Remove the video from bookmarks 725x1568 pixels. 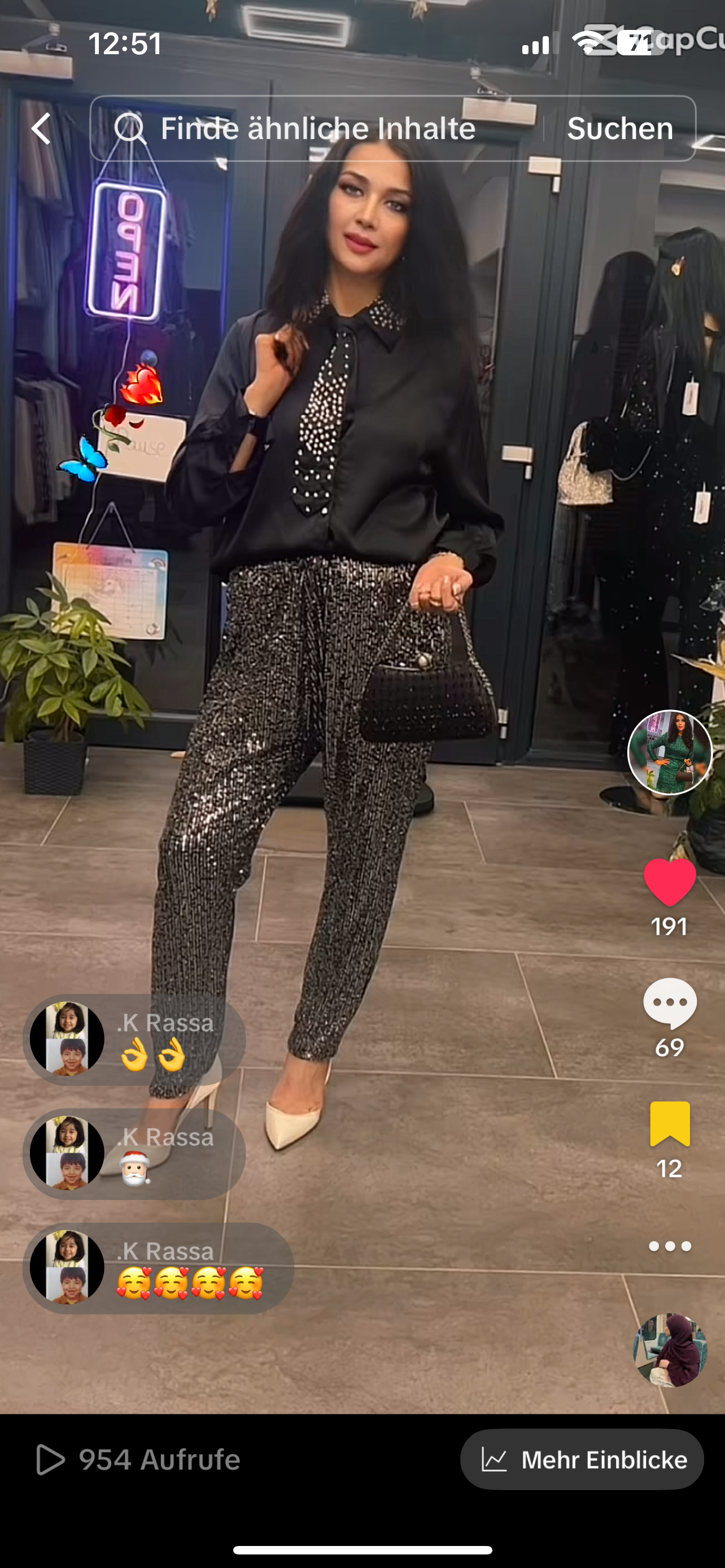(670, 1124)
